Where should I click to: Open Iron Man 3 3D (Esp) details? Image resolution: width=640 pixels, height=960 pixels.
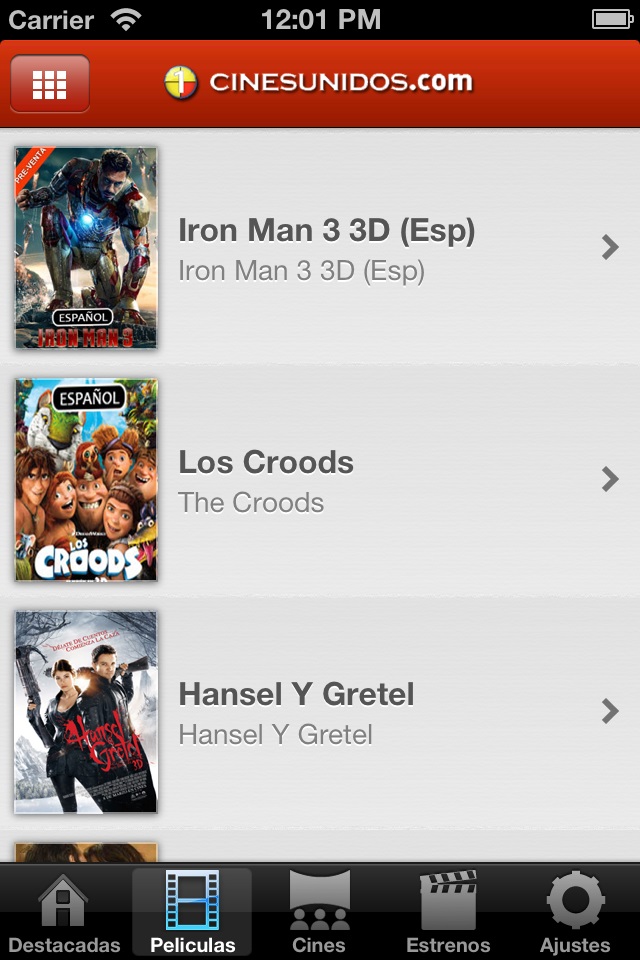325,248
